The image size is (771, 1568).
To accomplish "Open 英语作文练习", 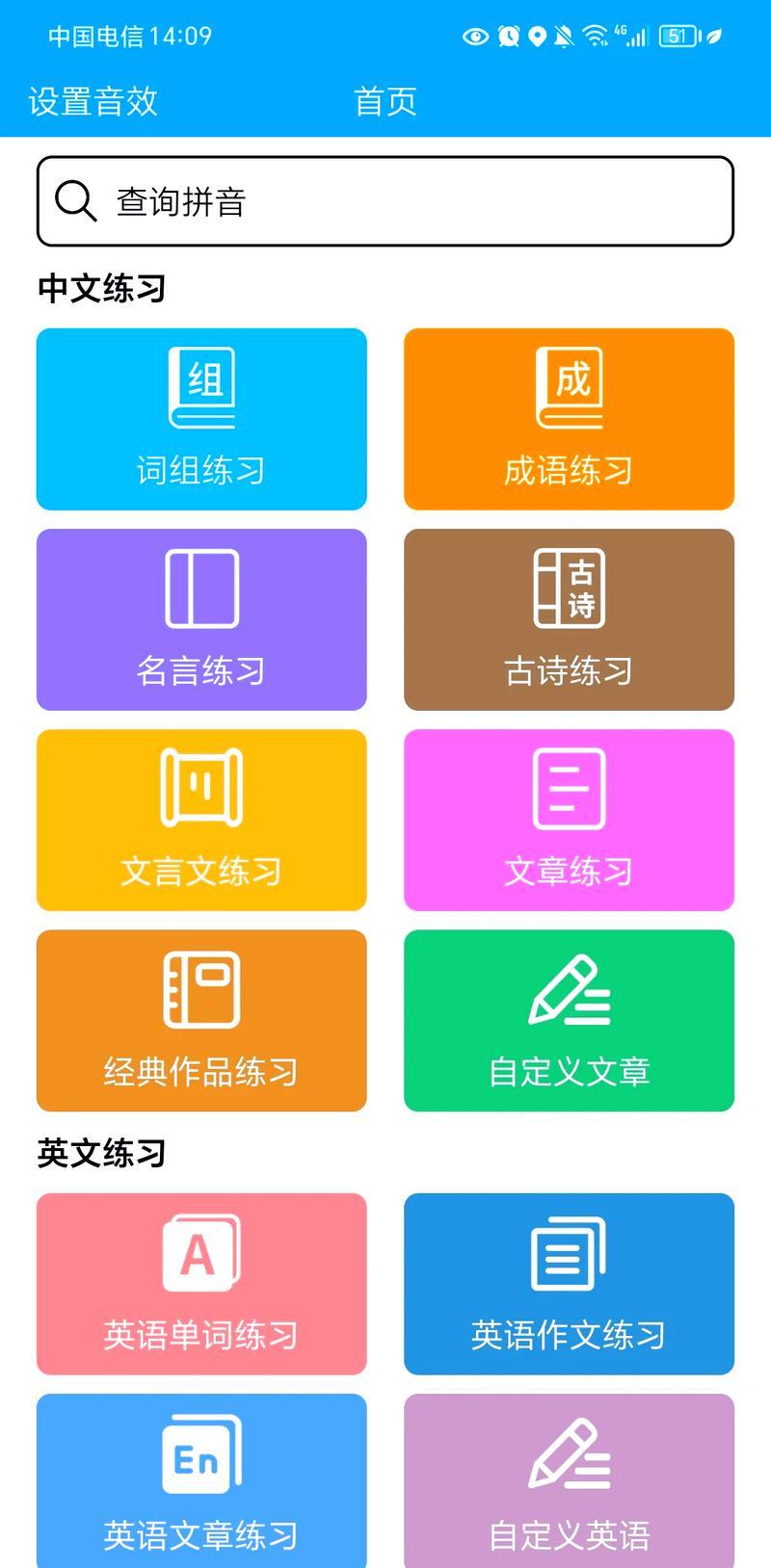I will click(x=569, y=1284).
